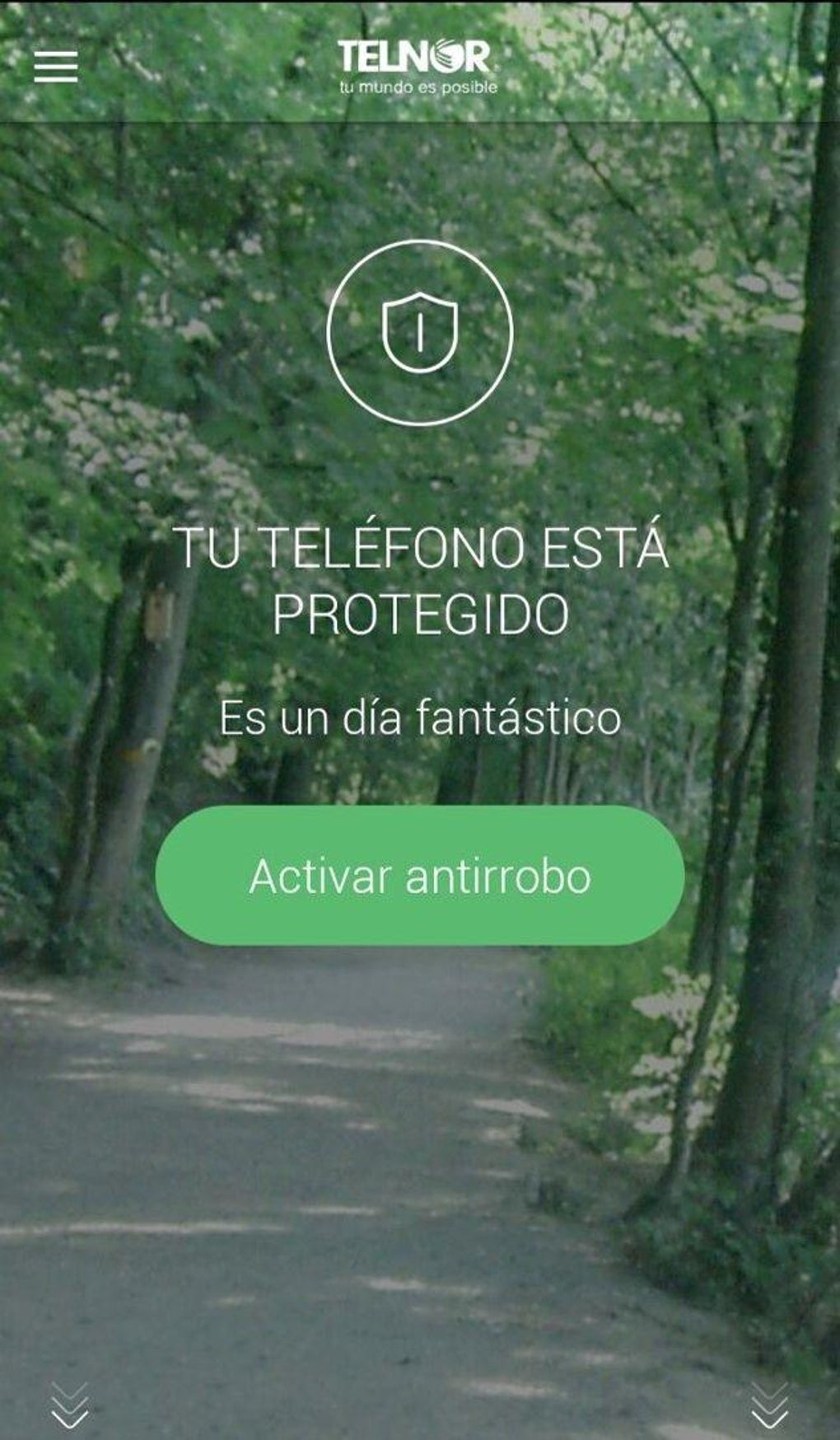Click the tagline 'tu mundo es posible'

point(420,86)
